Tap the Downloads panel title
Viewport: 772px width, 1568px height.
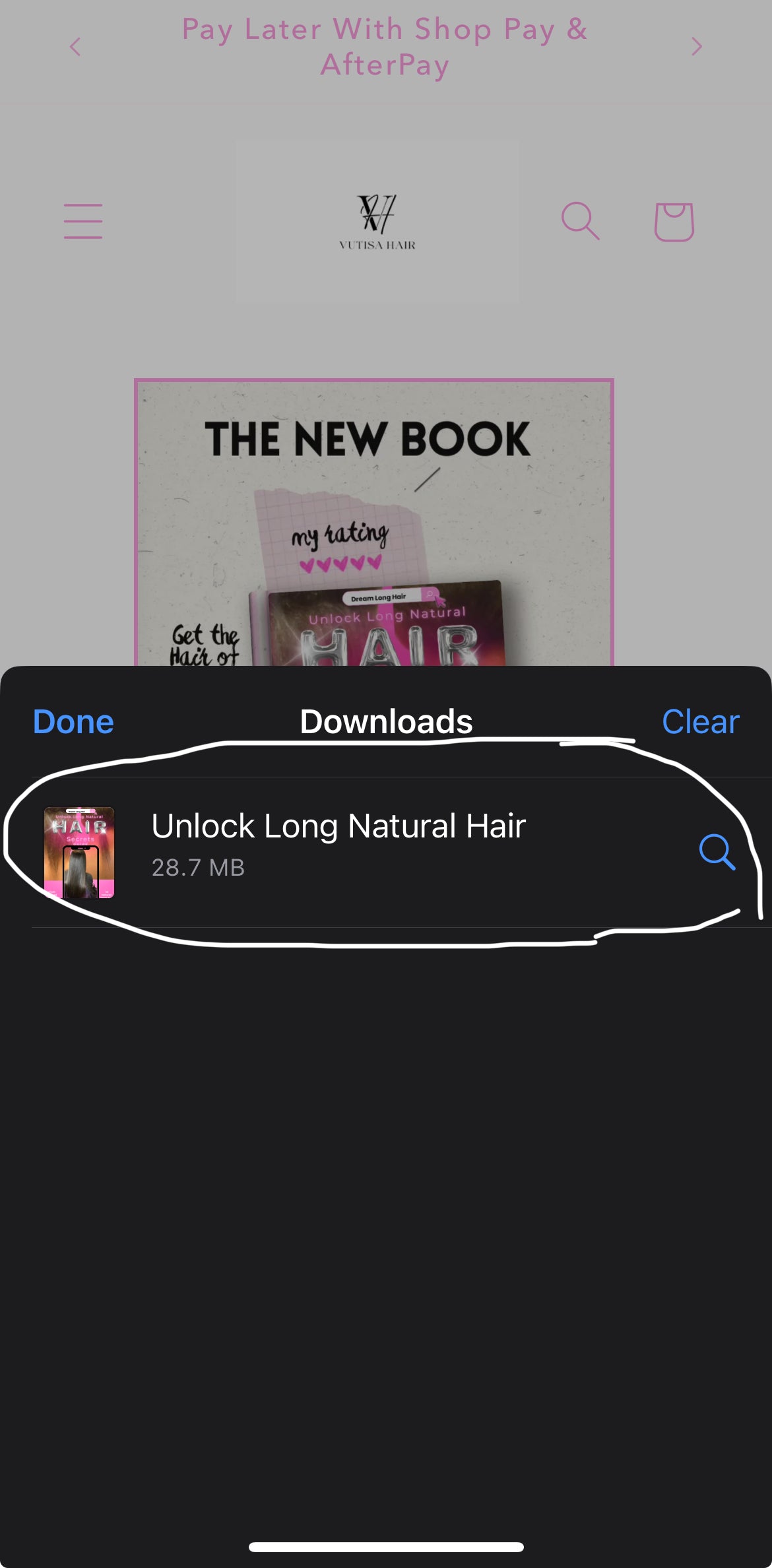click(x=386, y=721)
